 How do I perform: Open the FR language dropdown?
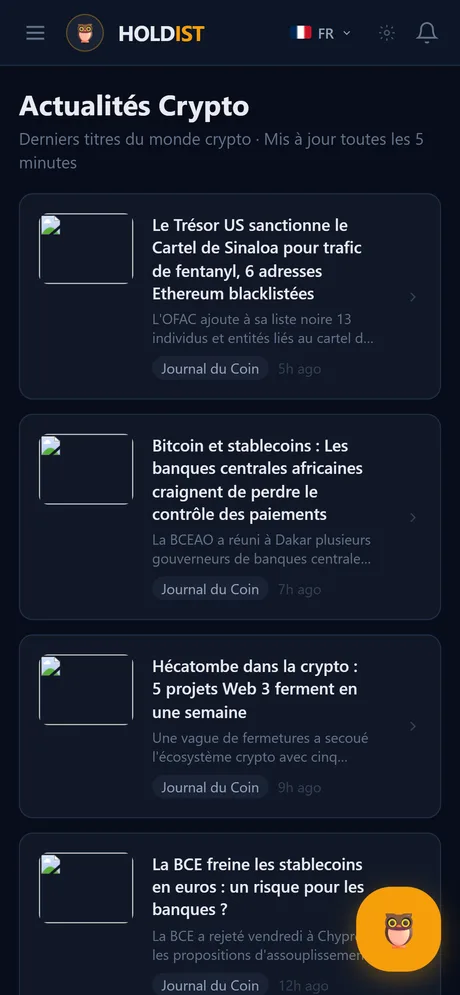click(320, 33)
